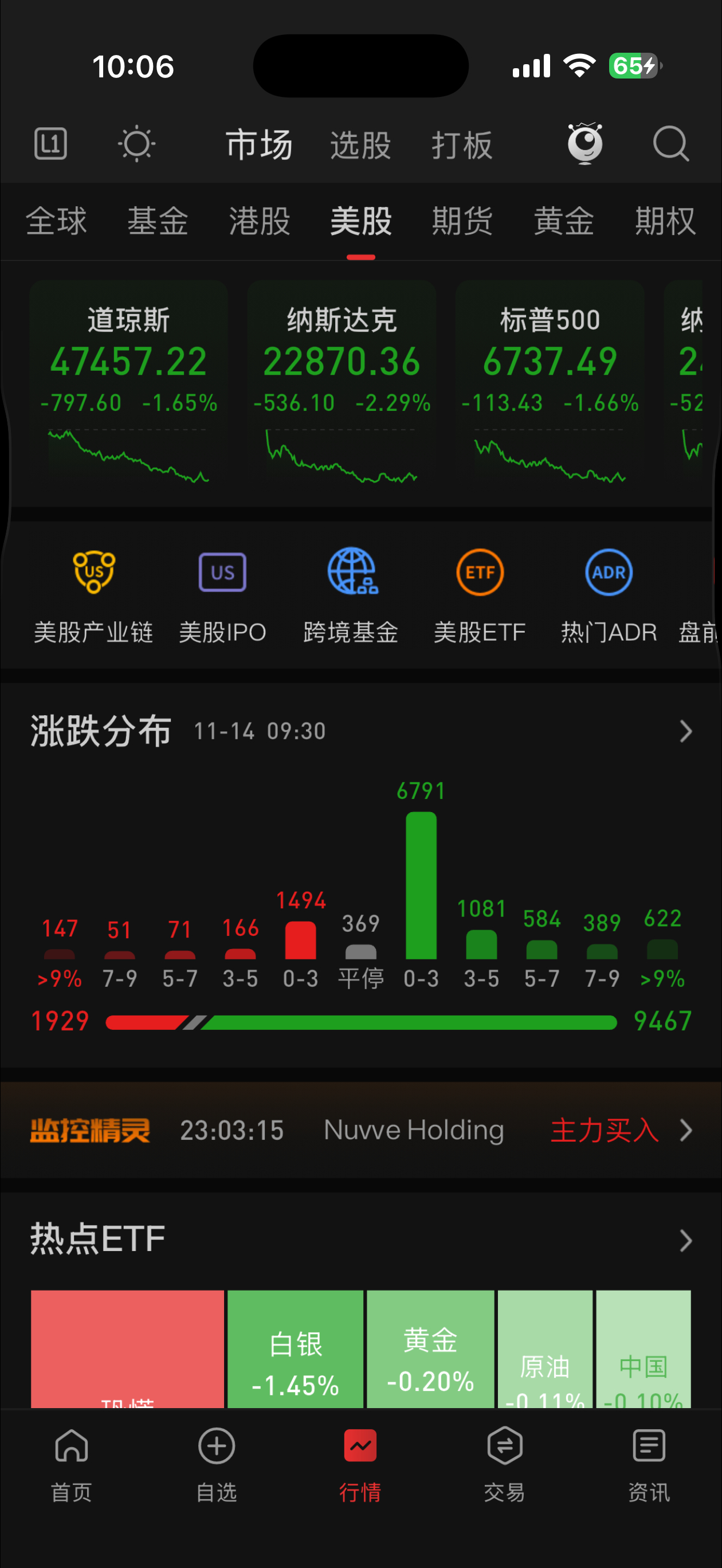722x1568 pixels.
Task: Tap the L1 quote level indicator
Action: click(50, 143)
